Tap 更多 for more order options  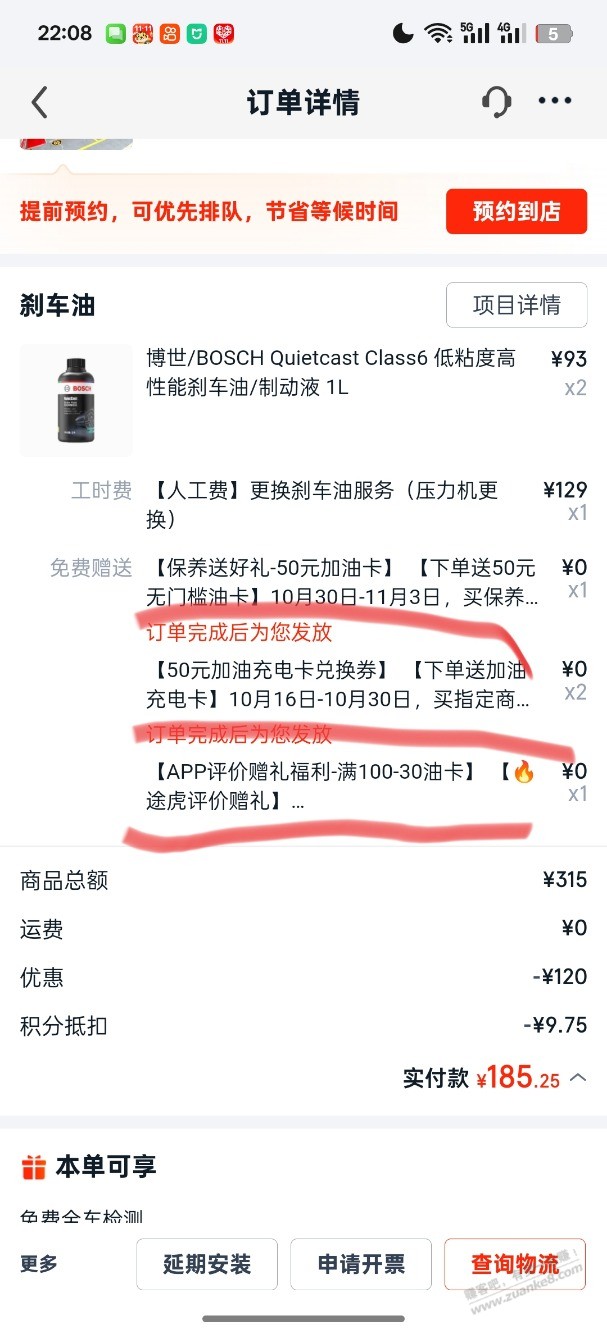click(39, 1264)
